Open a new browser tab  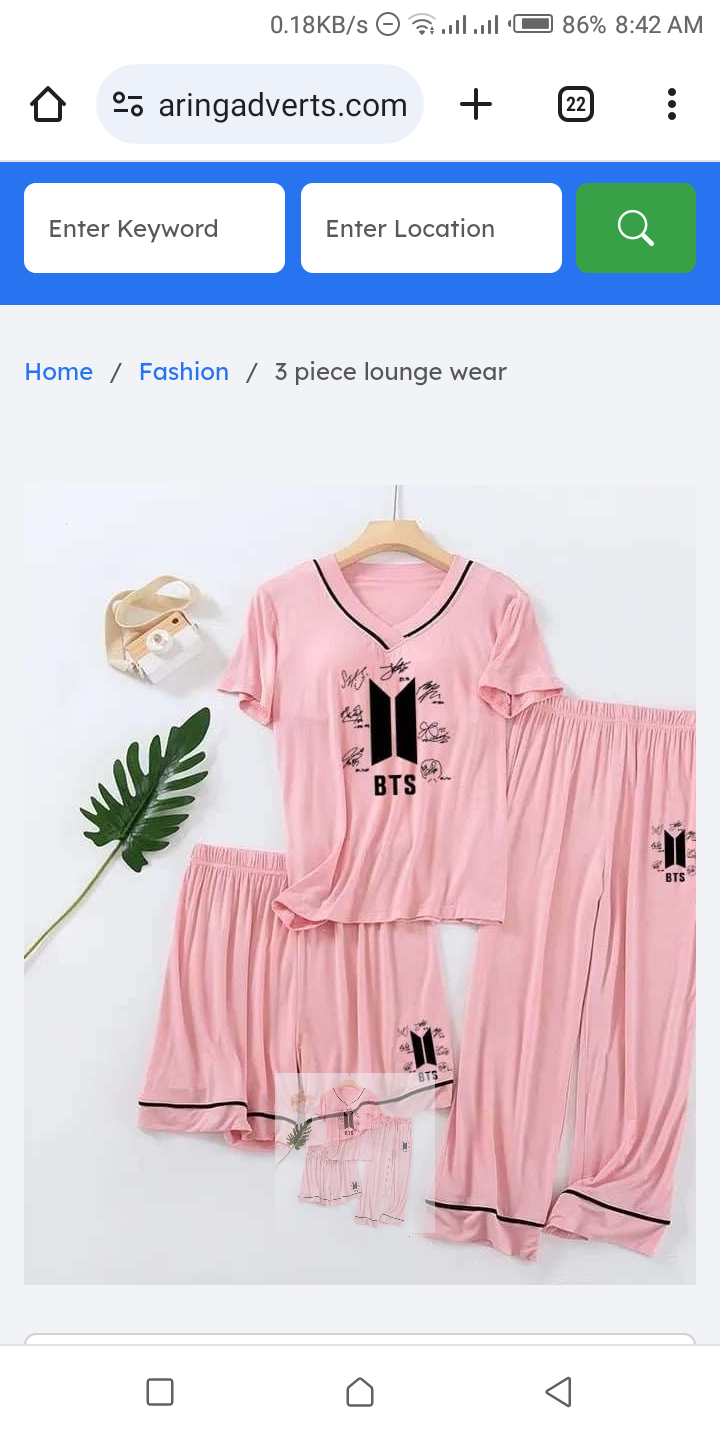point(476,104)
